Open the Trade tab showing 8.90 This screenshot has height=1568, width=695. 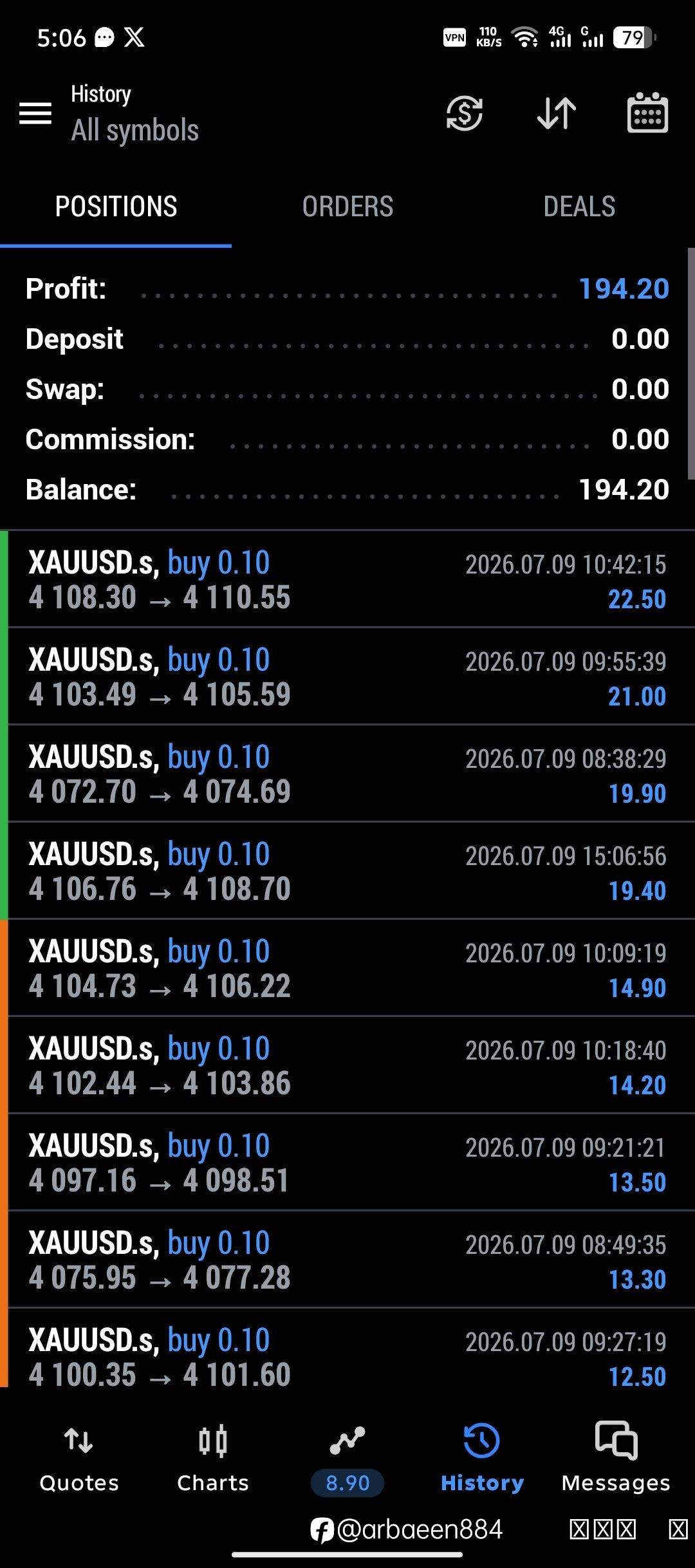(x=347, y=1459)
